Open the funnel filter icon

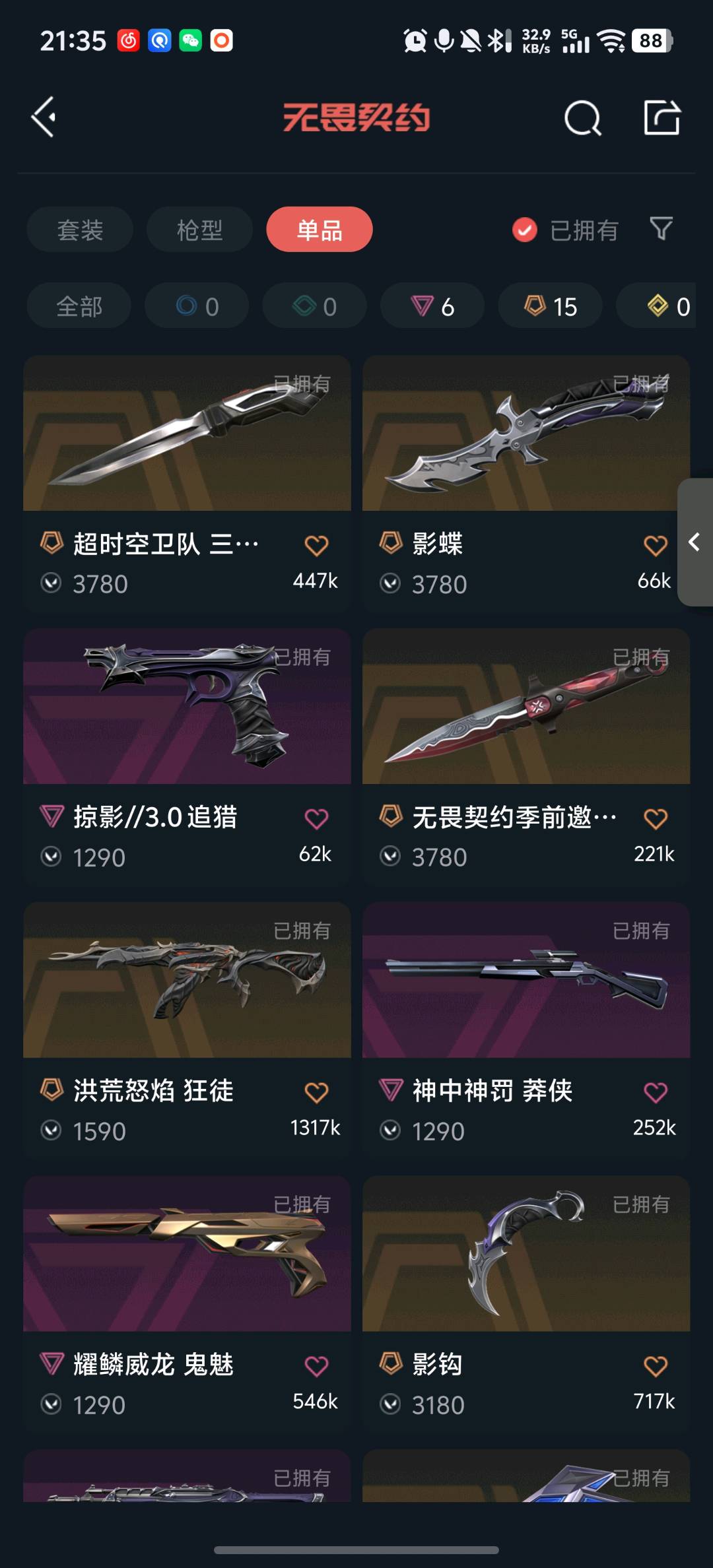pos(661,229)
